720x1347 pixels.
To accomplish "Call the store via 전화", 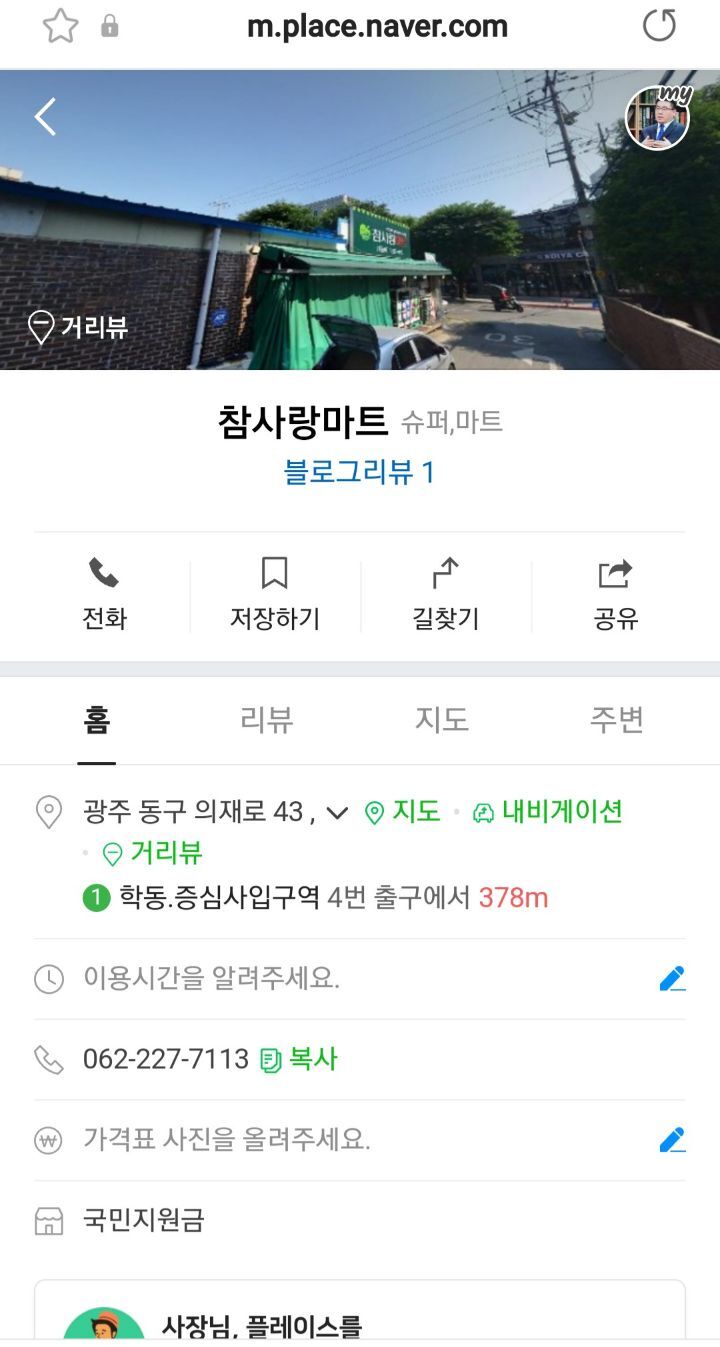I will pos(104,595).
